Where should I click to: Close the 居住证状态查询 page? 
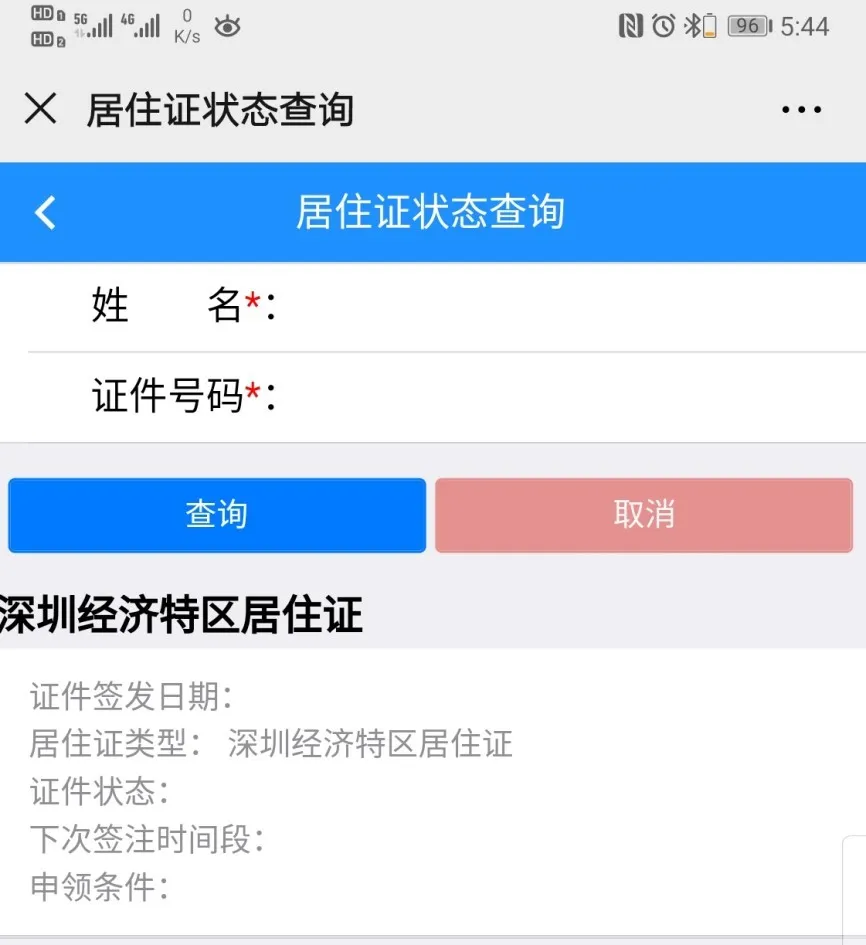[40, 109]
